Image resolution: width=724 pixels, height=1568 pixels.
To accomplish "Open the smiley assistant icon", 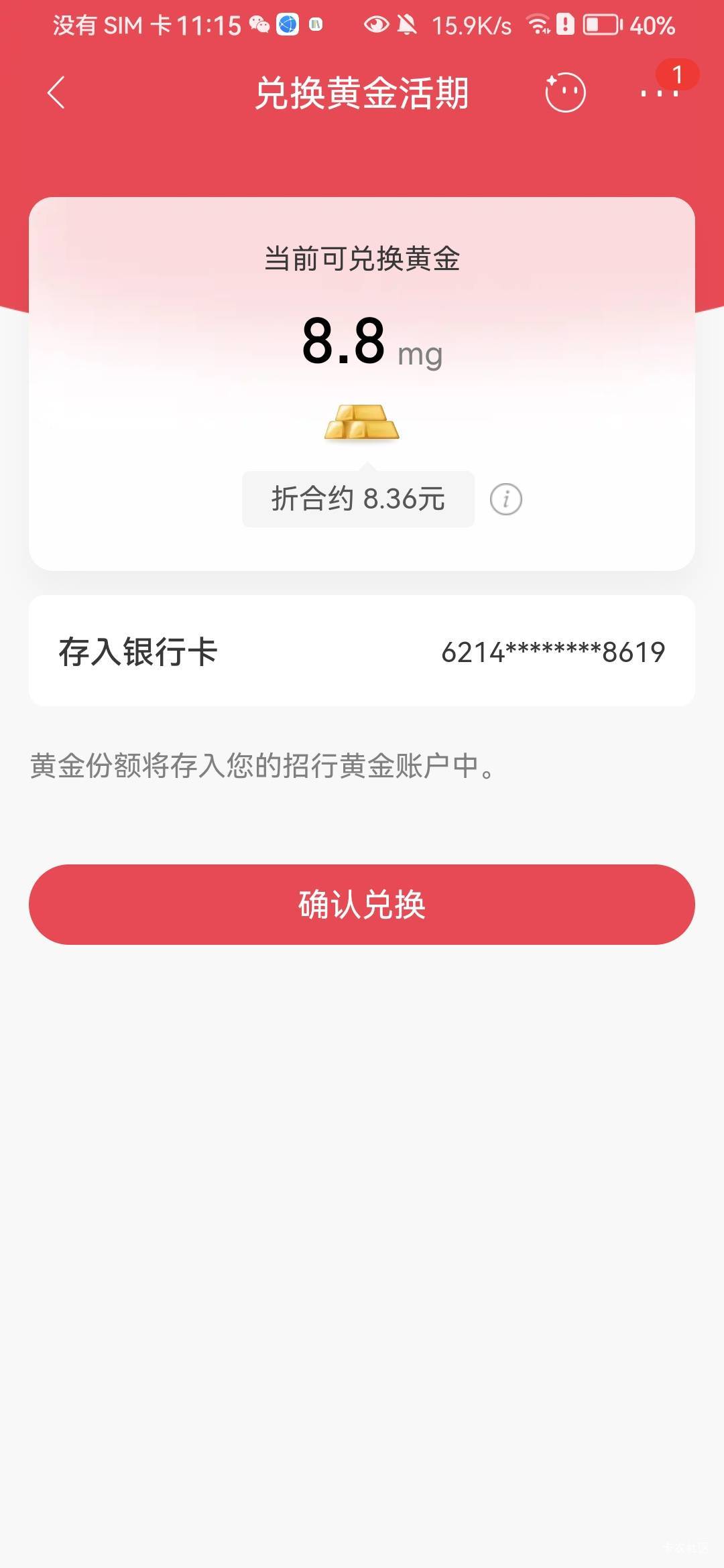I will (x=565, y=92).
